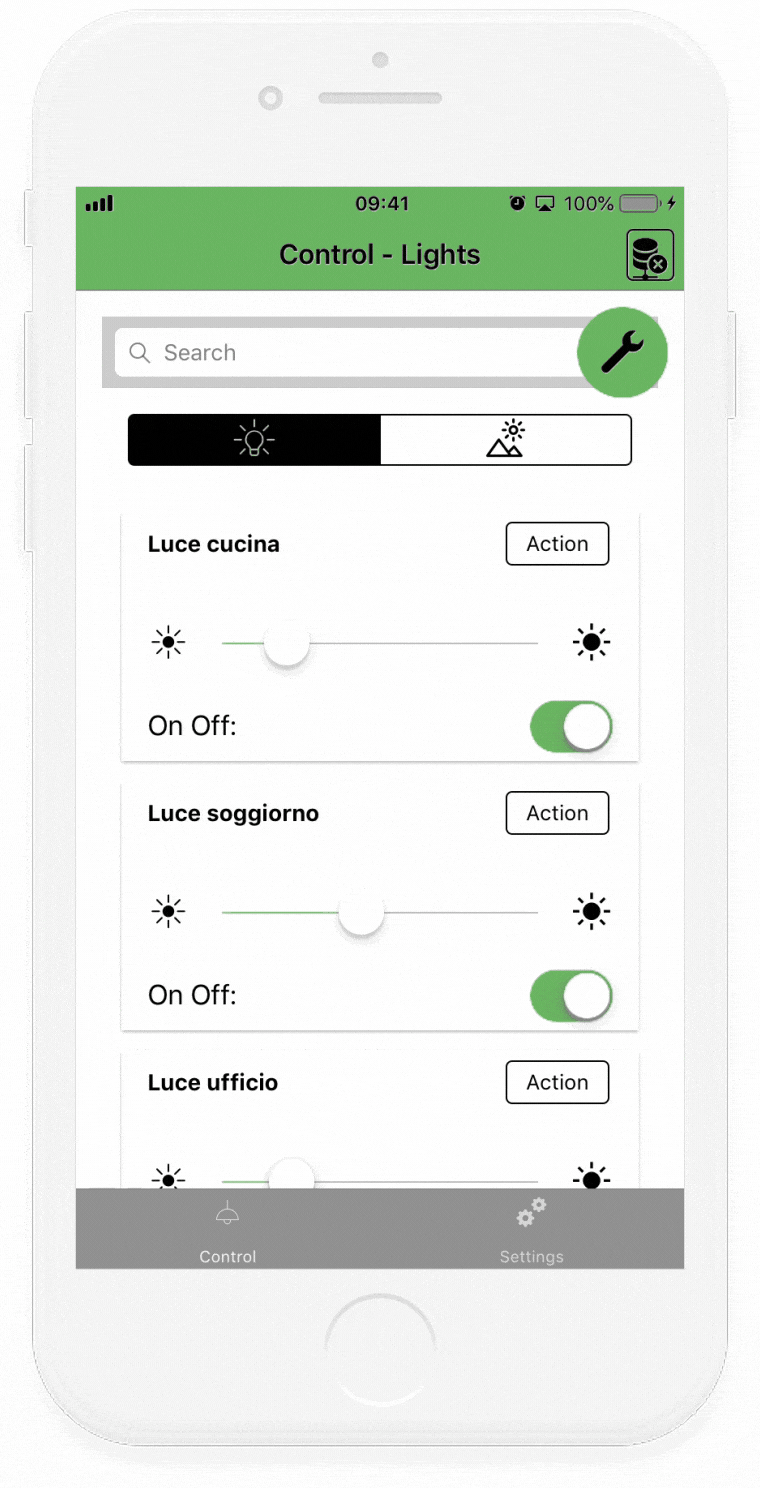Viewport: 760px width, 1488px height.
Task: Switch to the Settings tab
Action: tap(532, 1230)
